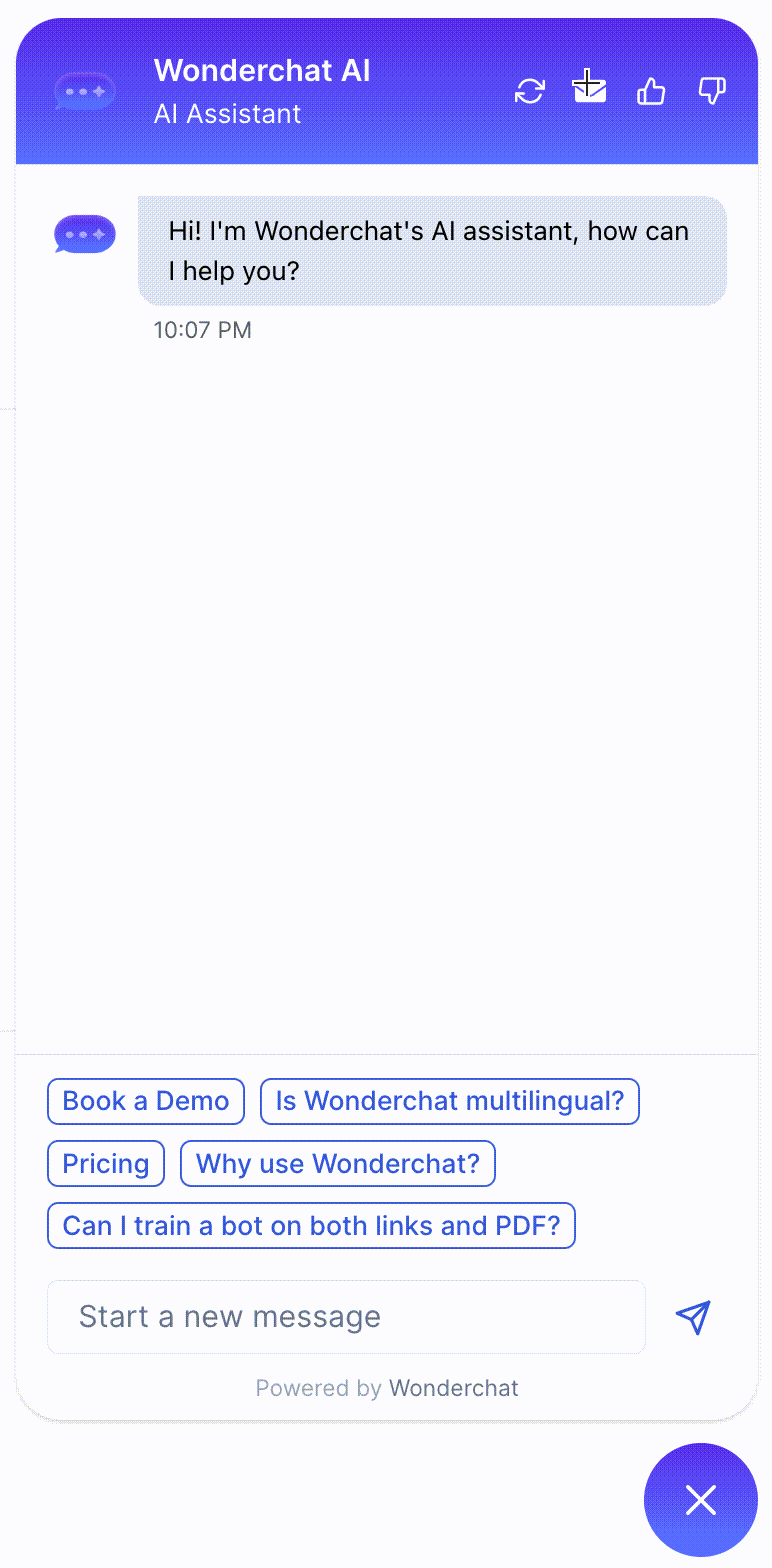Viewport: 772px width, 1568px height.
Task: Give a thumbs down rating
Action: click(711, 92)
